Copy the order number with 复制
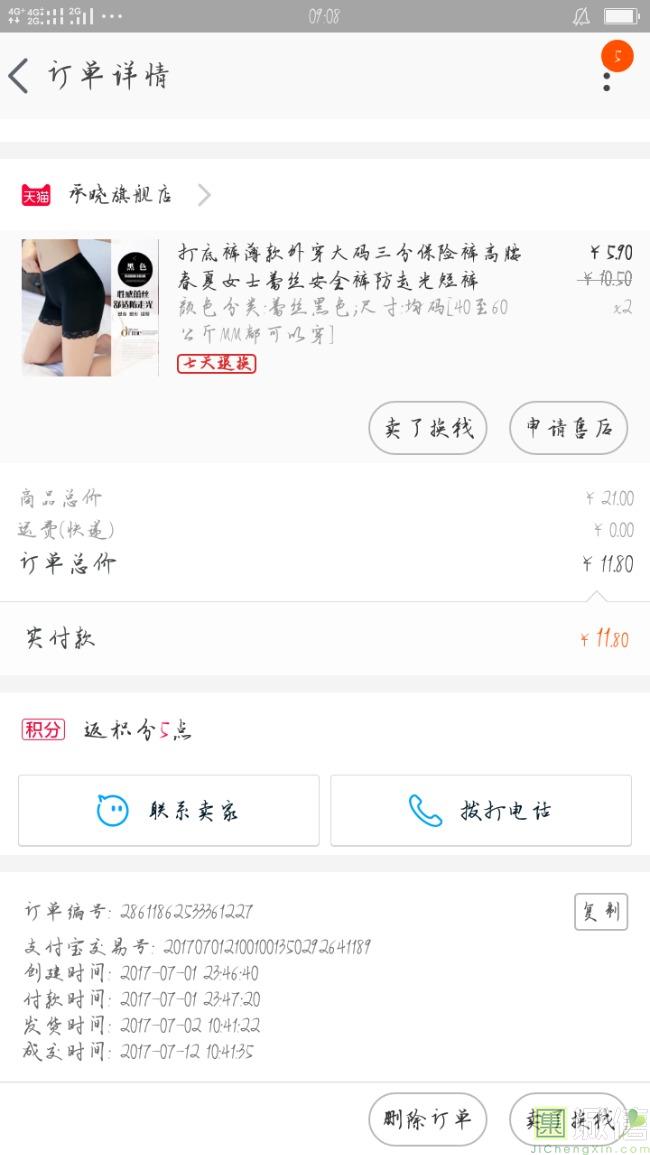Viewport: 650px width, 1155px height. click(600, 911)
